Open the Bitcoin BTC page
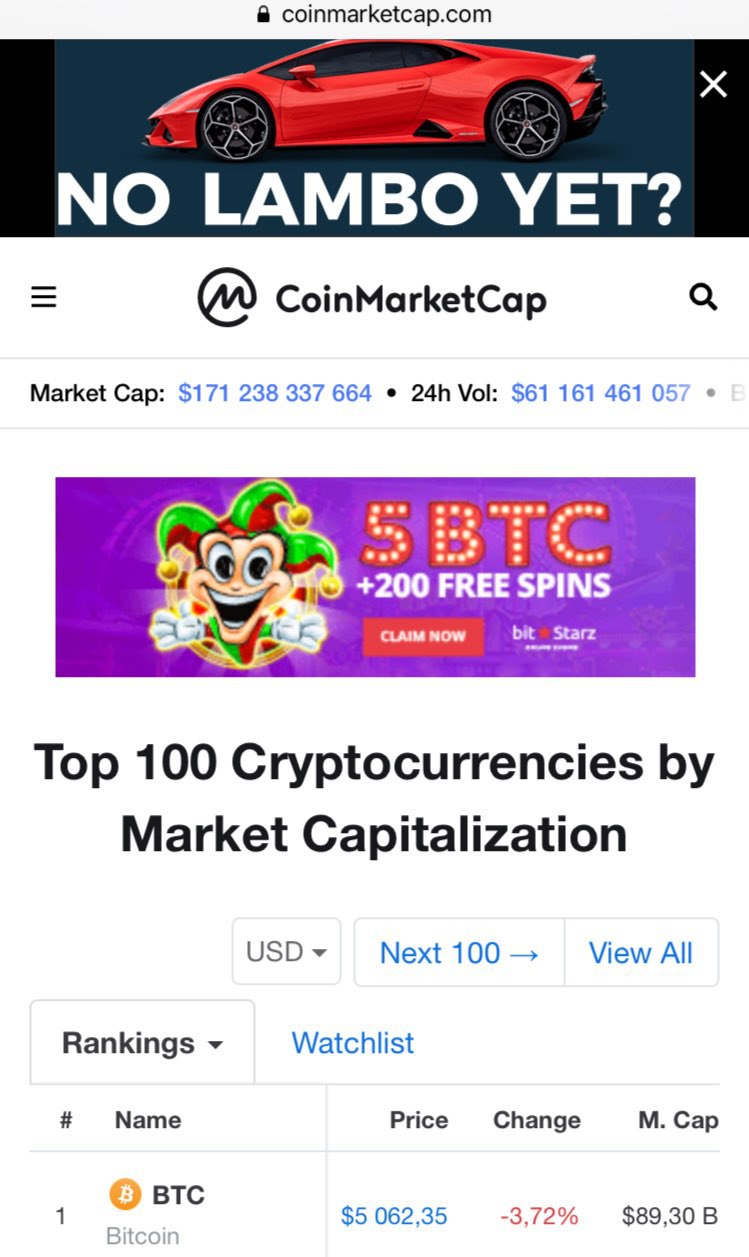 (177, 1195)
